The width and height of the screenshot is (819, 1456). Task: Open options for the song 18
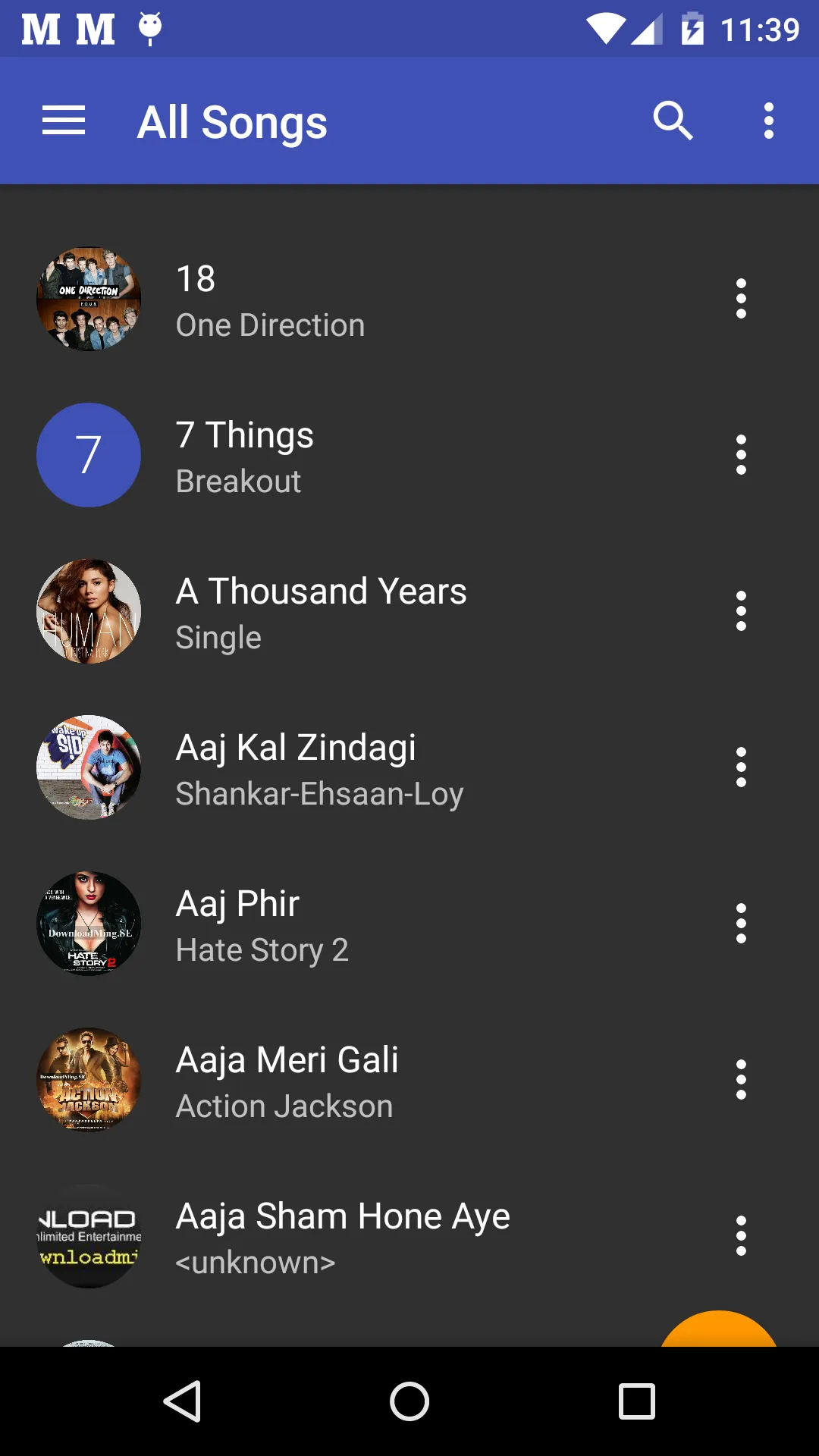tap(741, 299)
